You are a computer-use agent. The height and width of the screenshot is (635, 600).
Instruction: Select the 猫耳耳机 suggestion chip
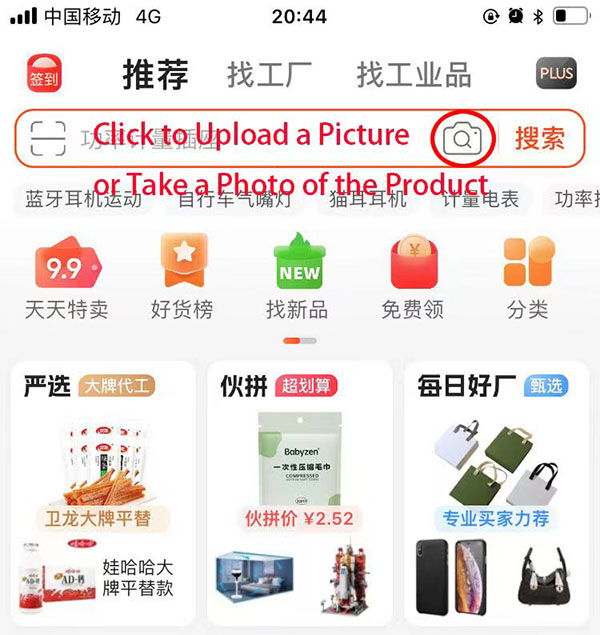(368, 199)
